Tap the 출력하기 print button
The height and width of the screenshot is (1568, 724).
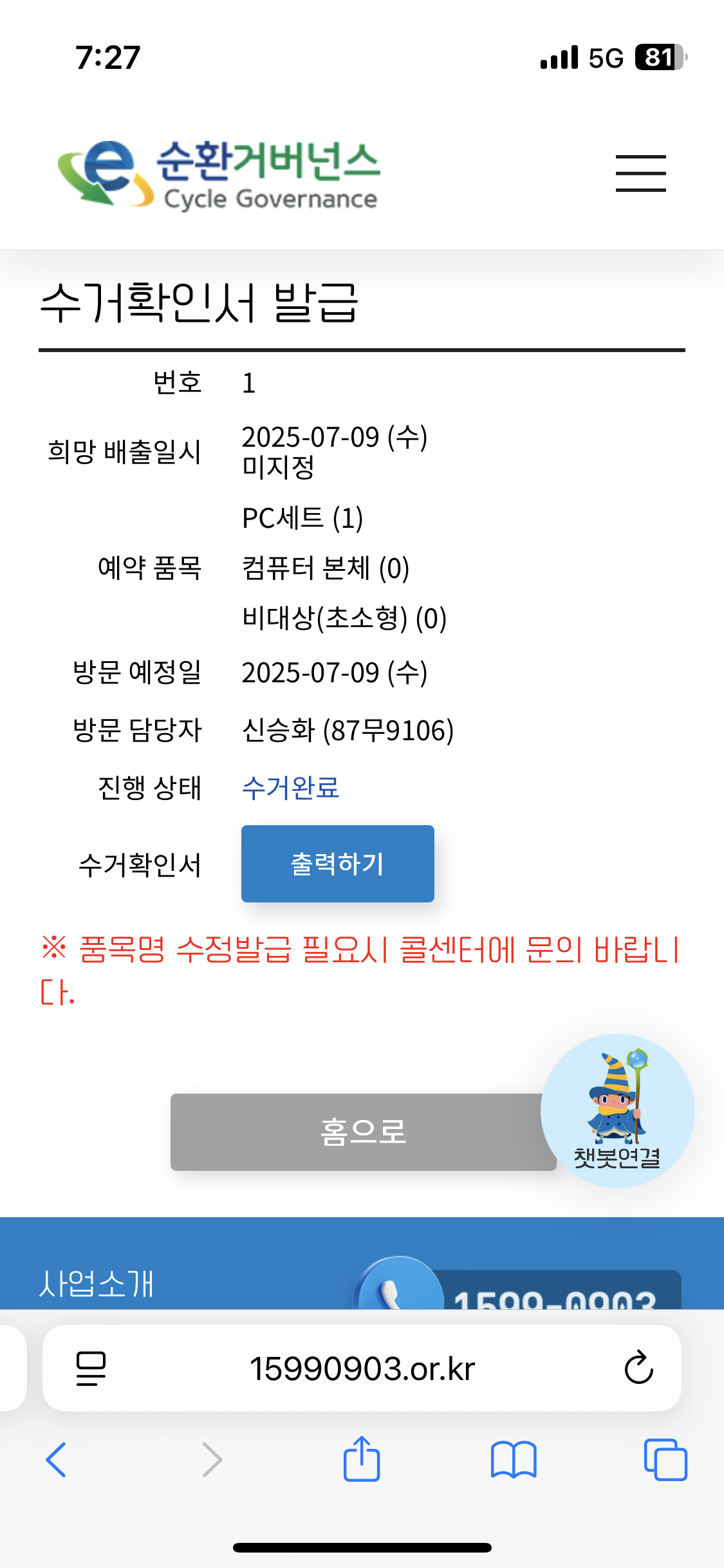[x=337, y=863]
